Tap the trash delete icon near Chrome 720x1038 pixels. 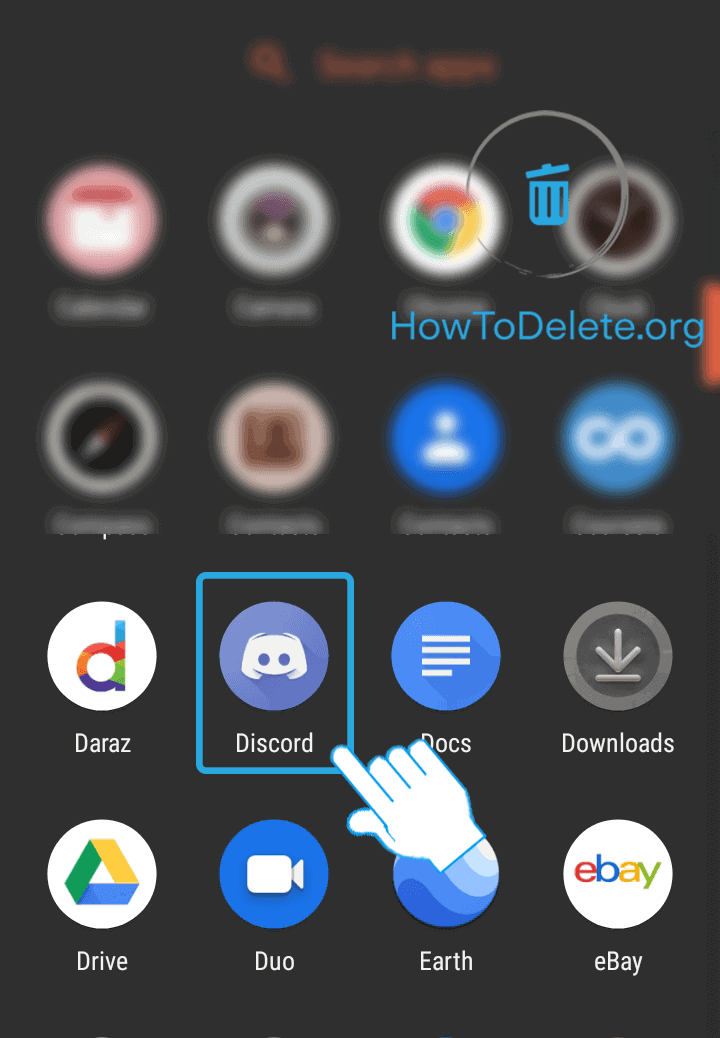tap(546, 199)
